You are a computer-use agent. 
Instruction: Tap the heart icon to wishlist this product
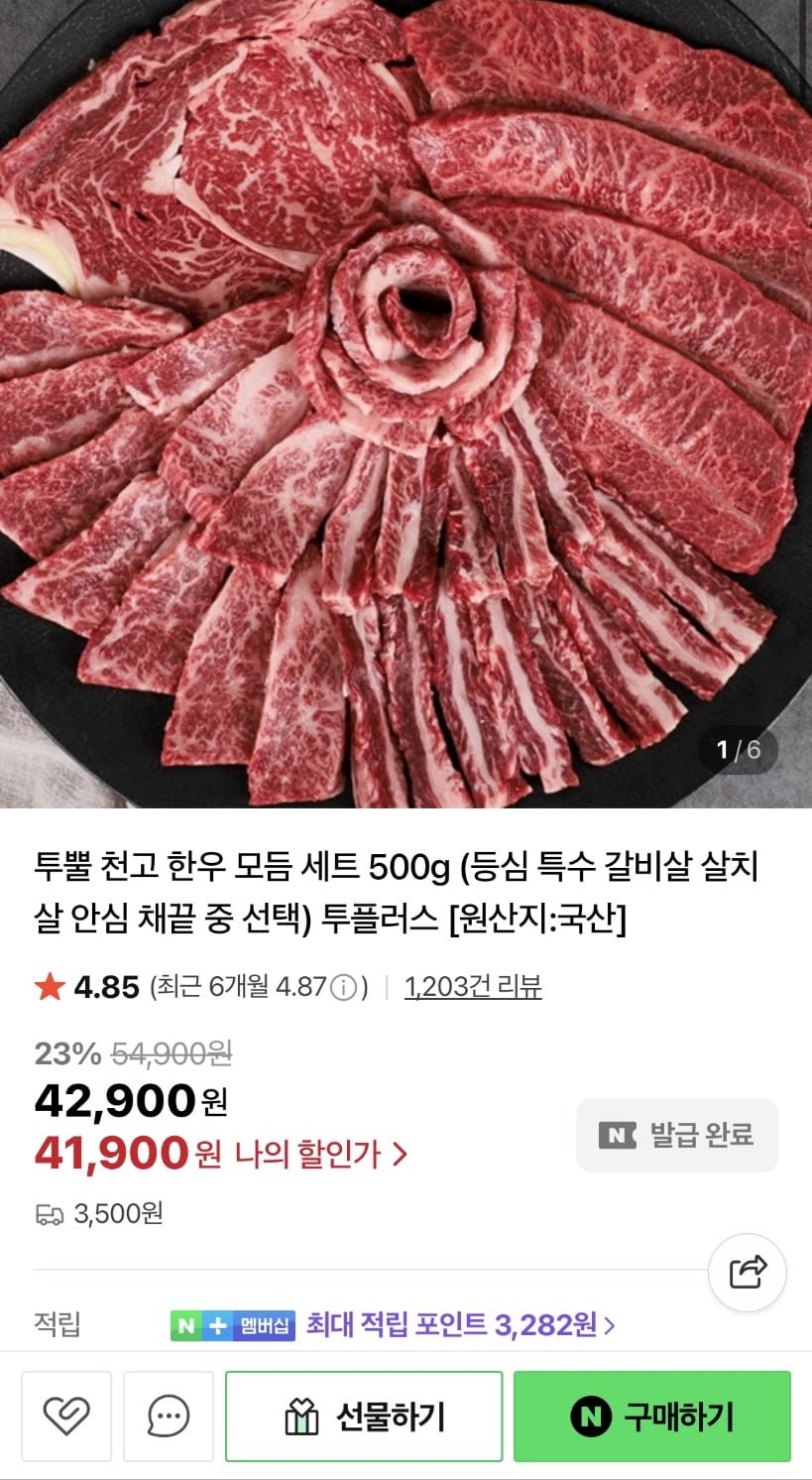[66, 1416]
